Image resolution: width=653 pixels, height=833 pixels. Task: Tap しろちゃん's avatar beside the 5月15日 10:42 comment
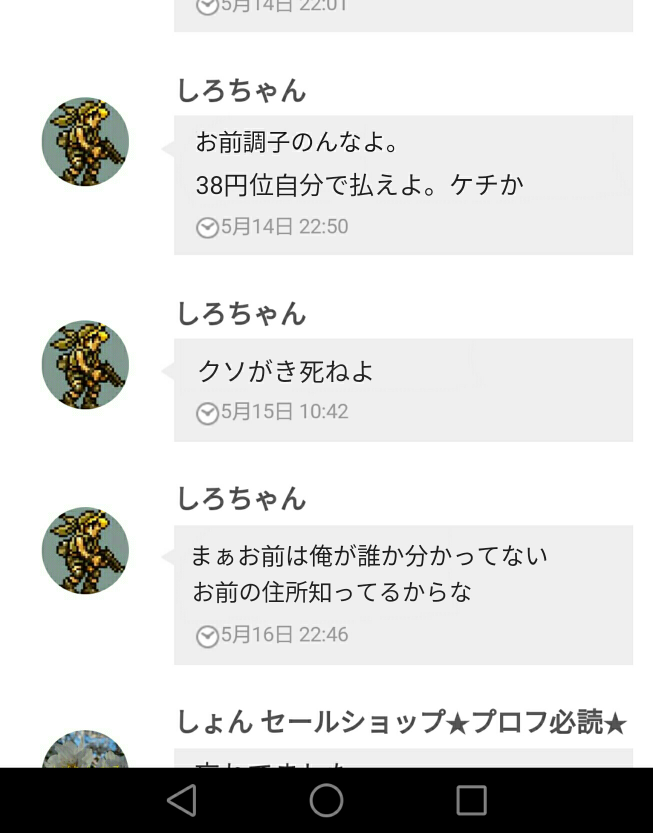[85, 365]
